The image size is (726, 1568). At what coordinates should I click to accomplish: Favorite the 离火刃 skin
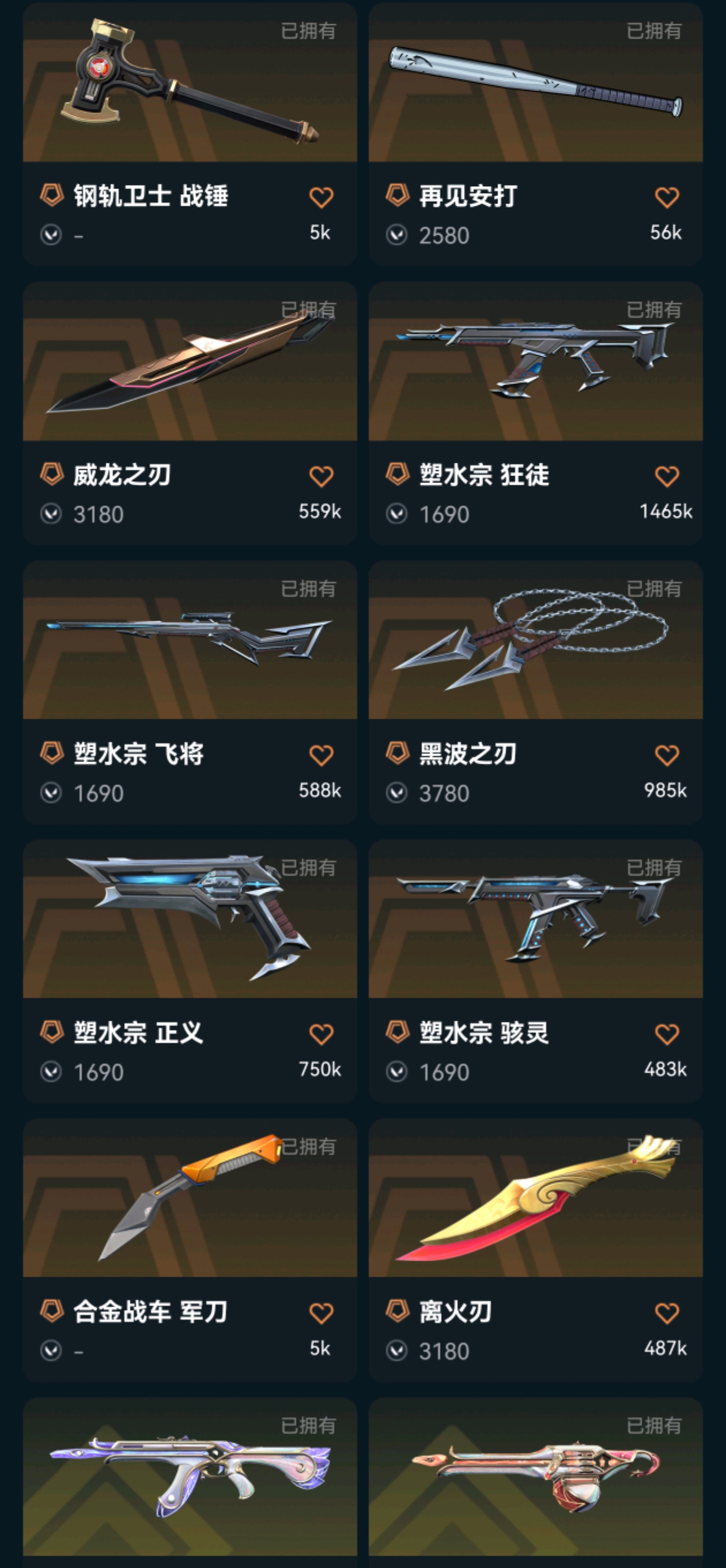click(x=666, y=1313)
